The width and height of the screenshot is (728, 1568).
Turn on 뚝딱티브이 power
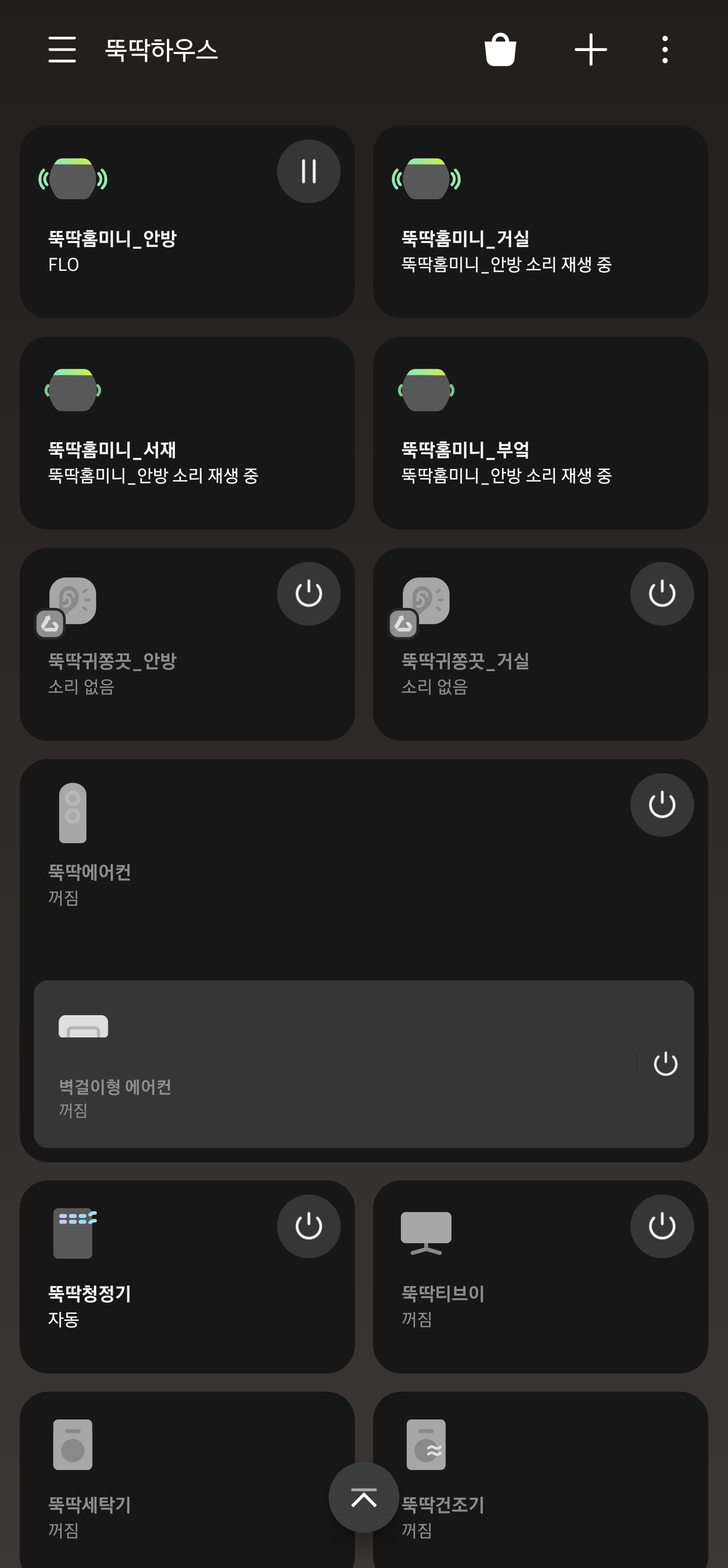[662, 1226]
